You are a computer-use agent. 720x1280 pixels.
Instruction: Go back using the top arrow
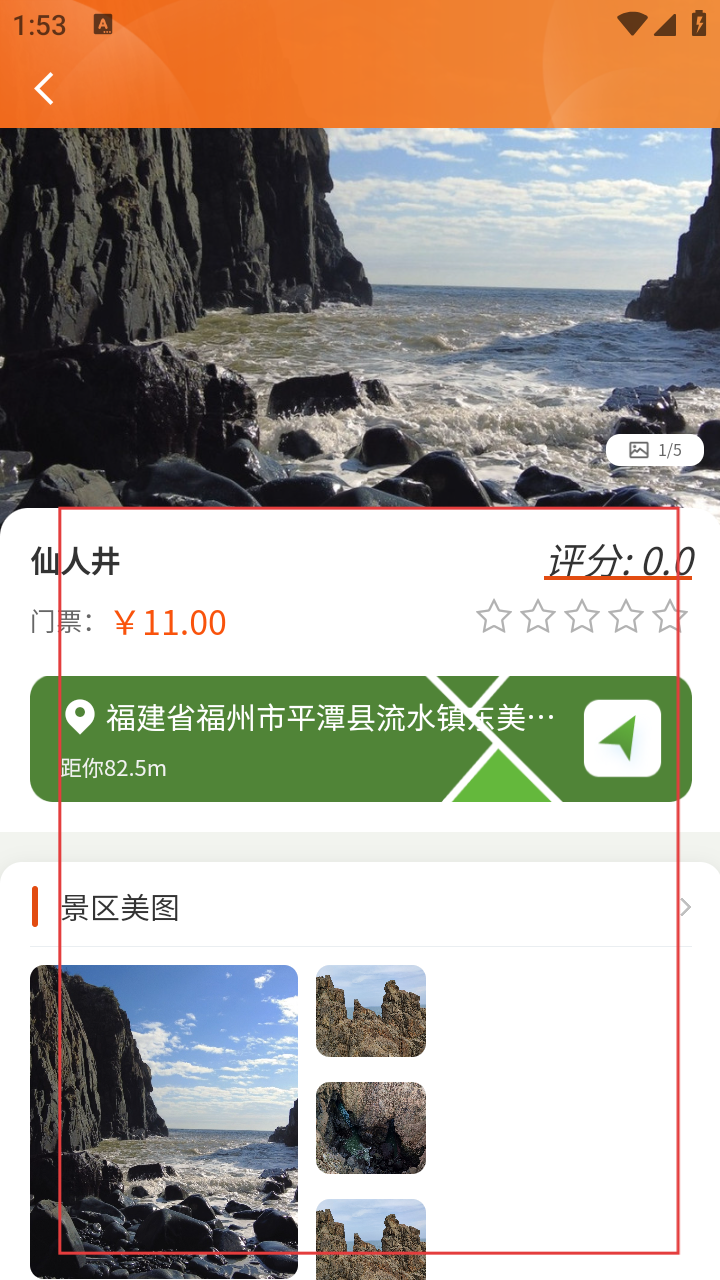point(44,89)
